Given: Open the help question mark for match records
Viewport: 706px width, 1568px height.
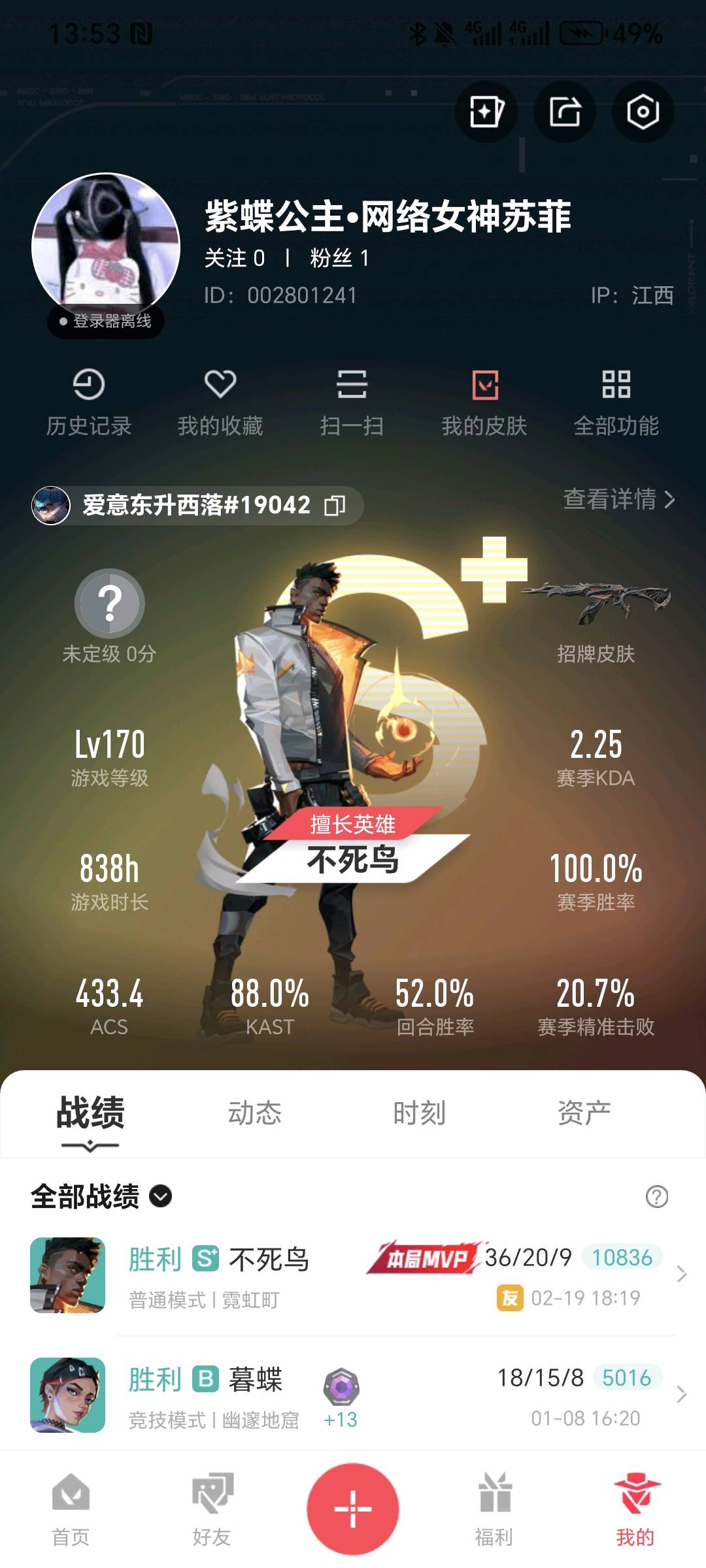Looking at the screenshot, I should [x=656, y=1196].
